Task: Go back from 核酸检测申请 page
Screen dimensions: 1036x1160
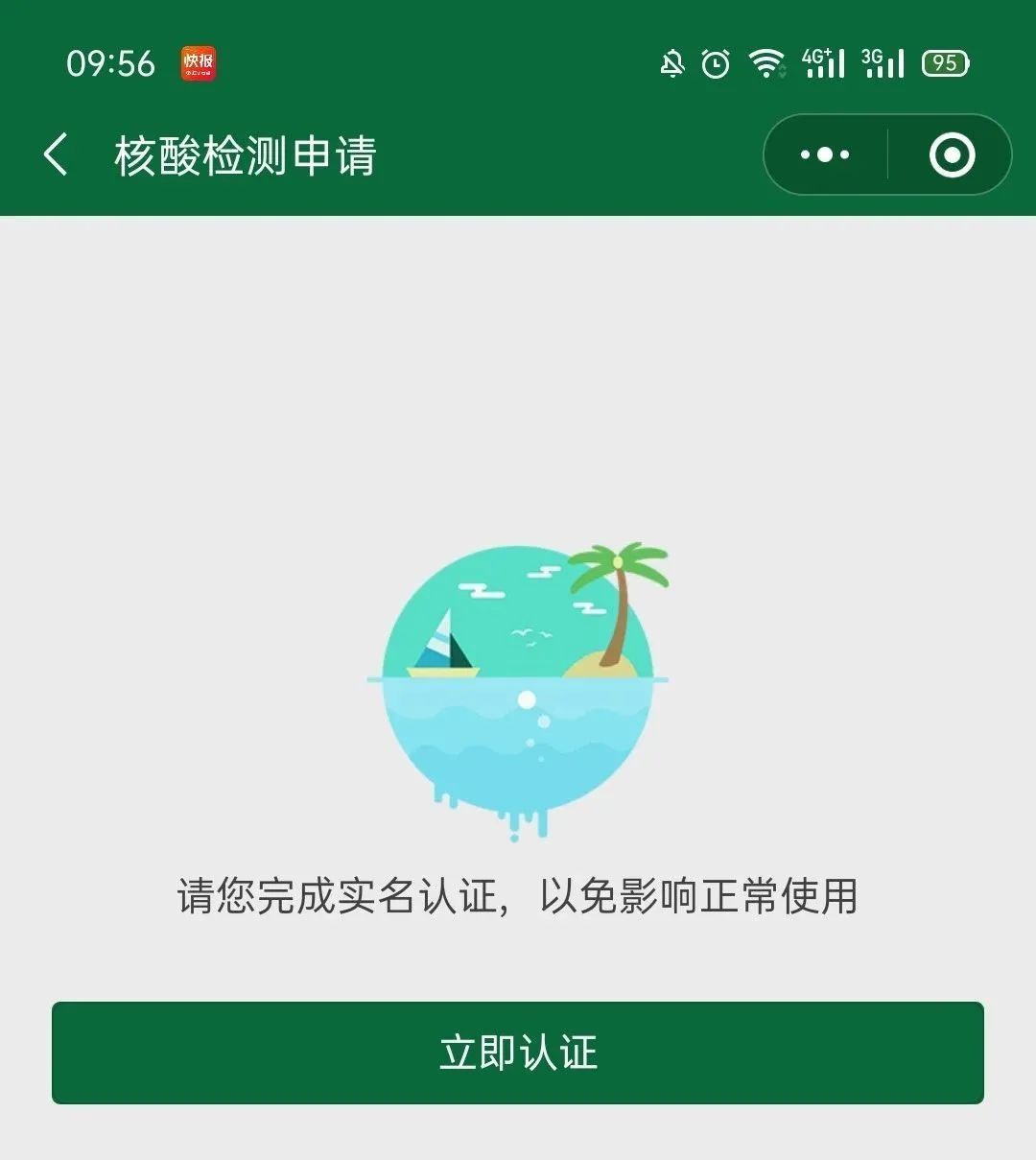Action: (57, 154)
